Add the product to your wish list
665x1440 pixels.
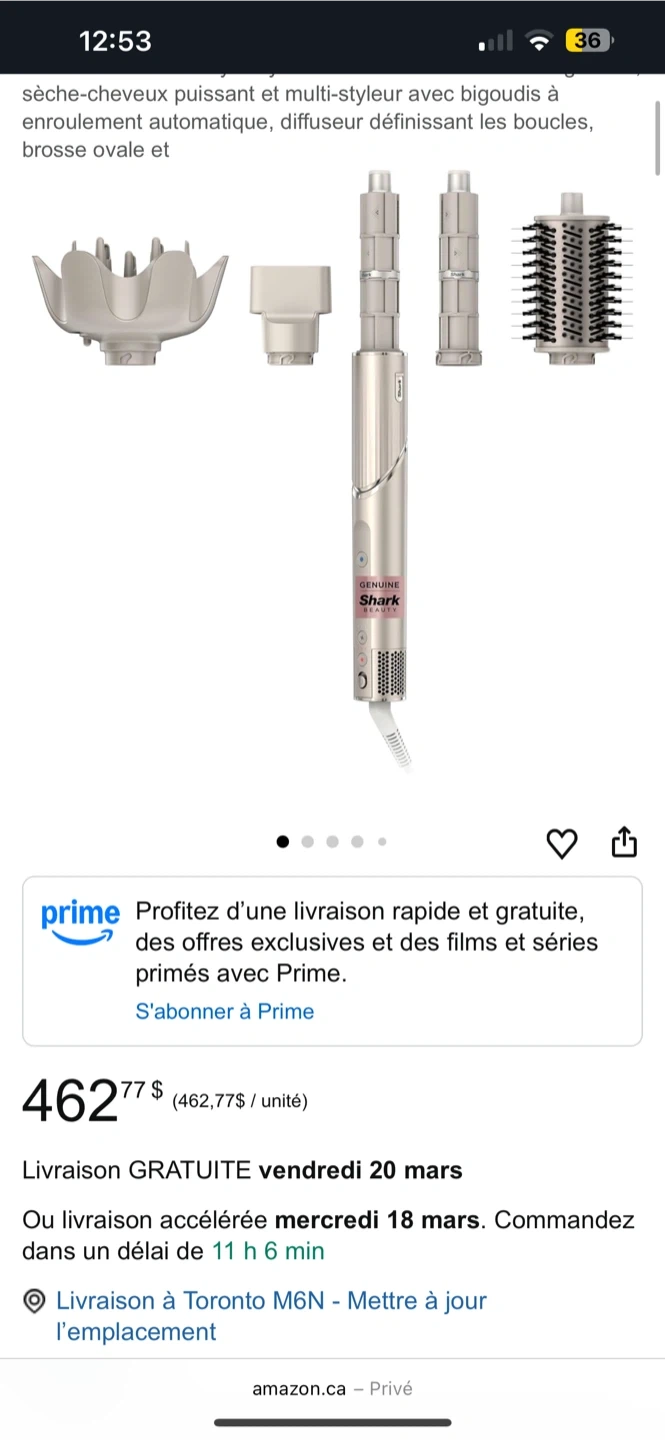(x=562, y=844)
